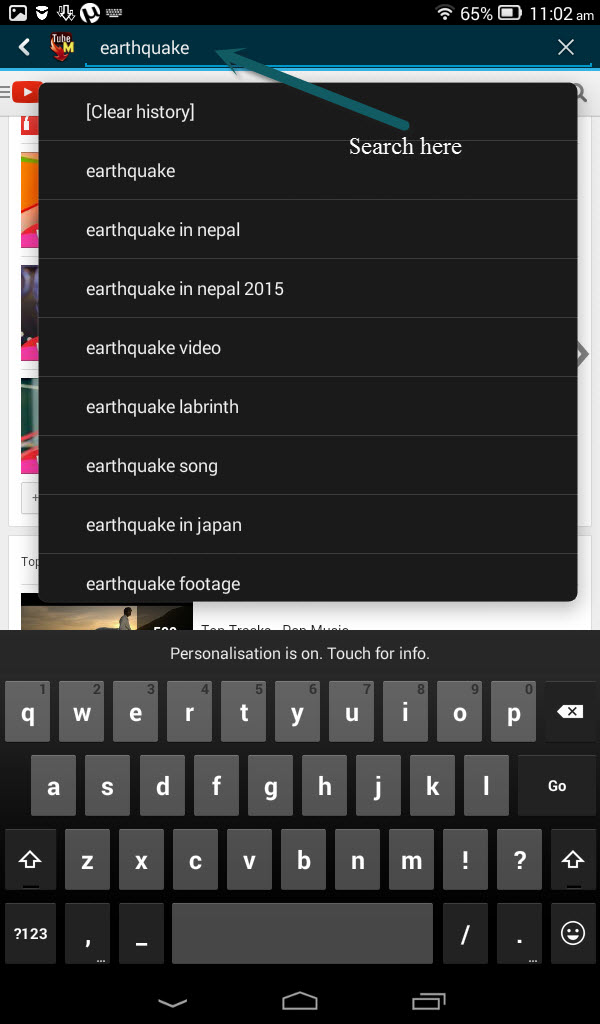Clear the search text with X
Viewport: 600px width, 1024px height.
tap(566, 47)
